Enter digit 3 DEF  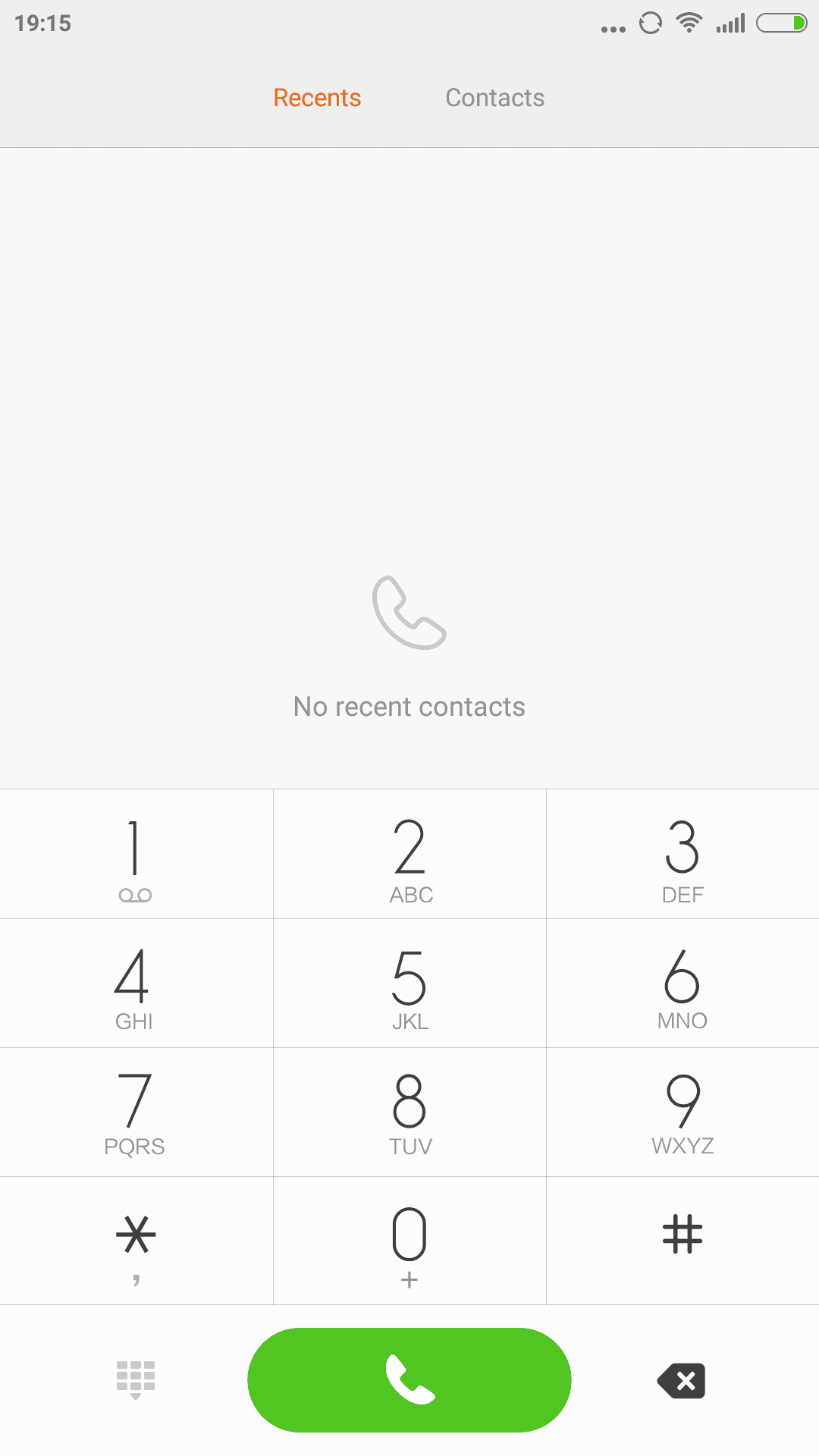tap(682, 855)
